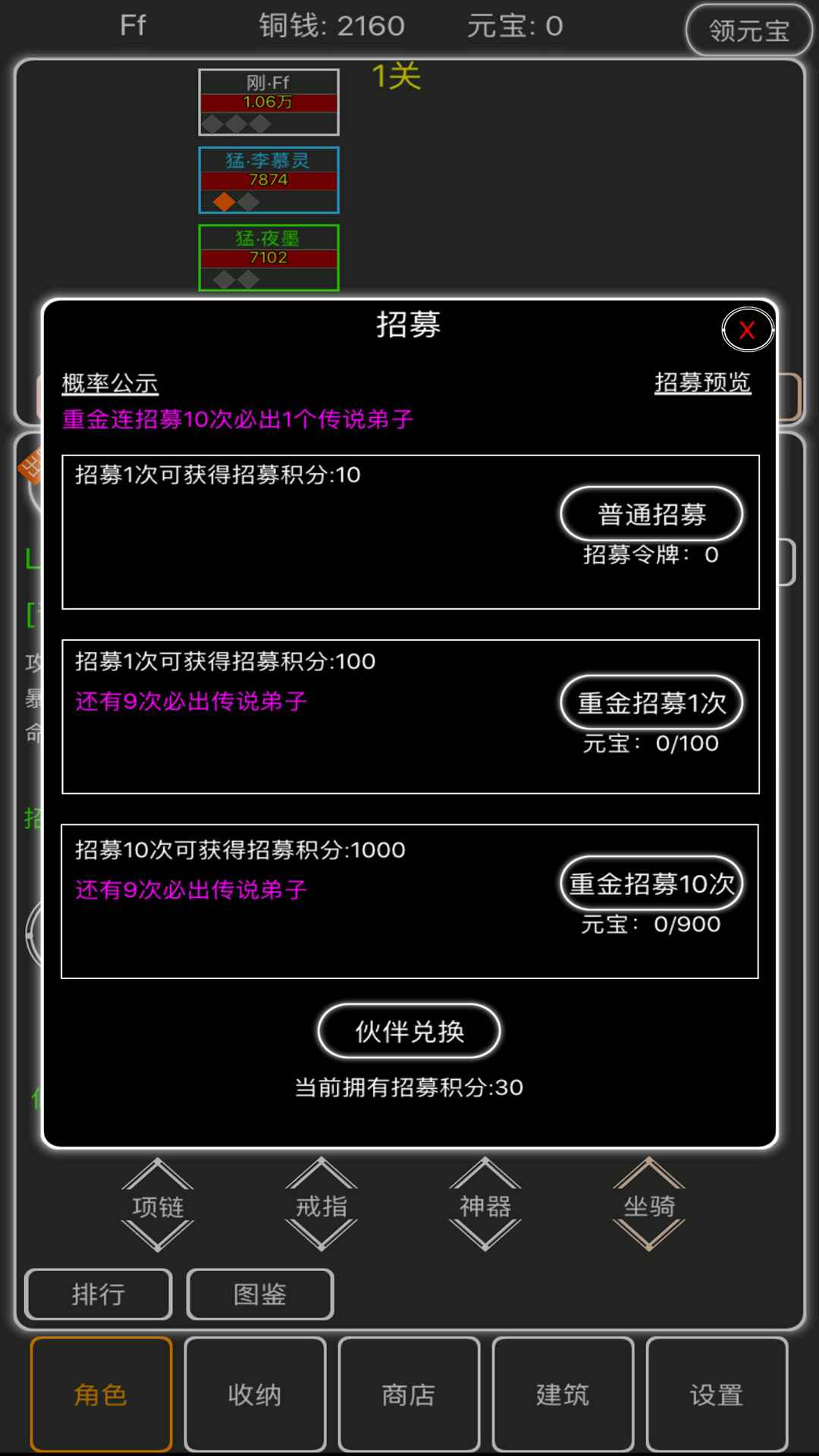Open the 图鉴 collection book
Screen dimensions: 819x1456
pyautogui.click(x=260, y=1294)
